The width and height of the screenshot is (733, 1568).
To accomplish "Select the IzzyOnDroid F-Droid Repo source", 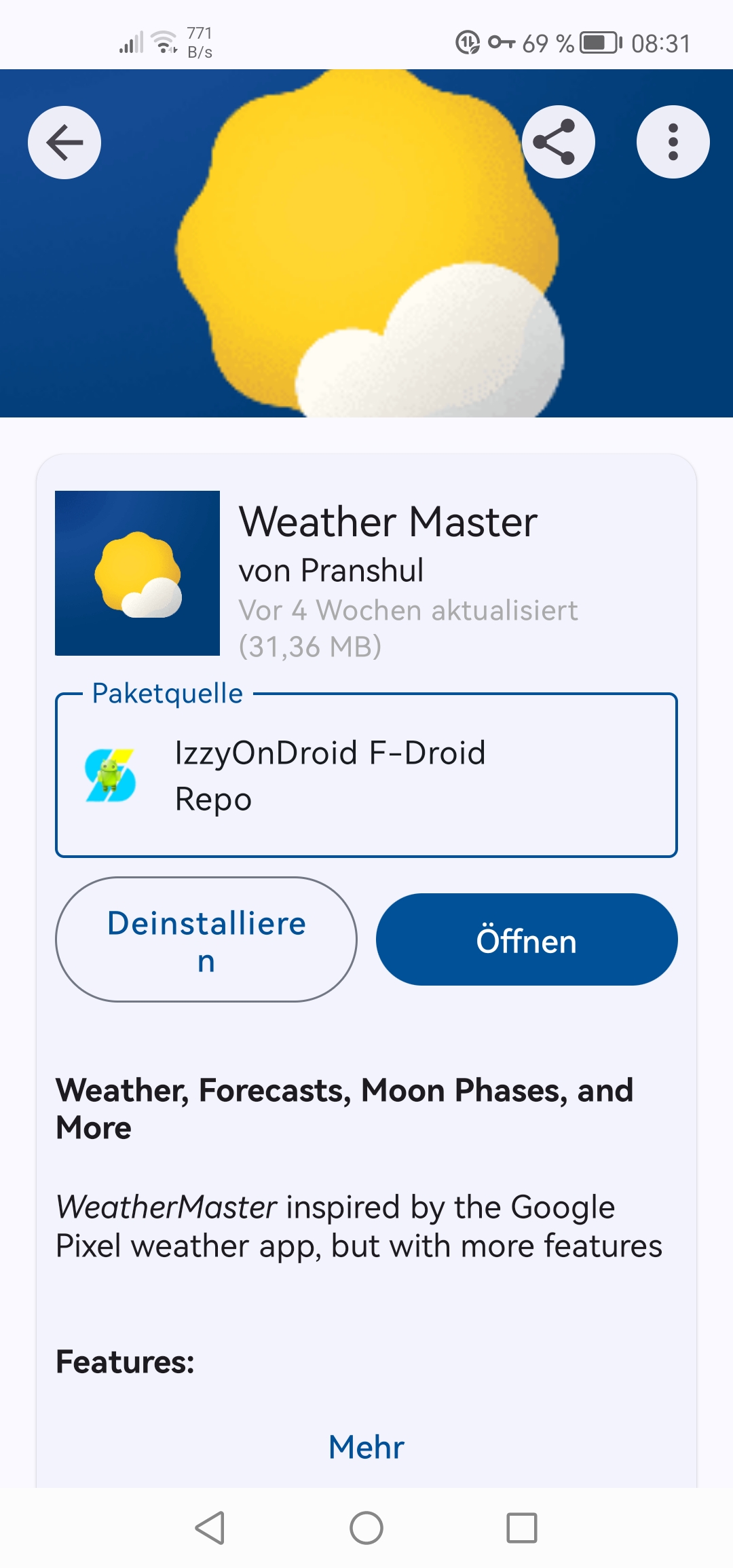I will click(x=366, y=775).
